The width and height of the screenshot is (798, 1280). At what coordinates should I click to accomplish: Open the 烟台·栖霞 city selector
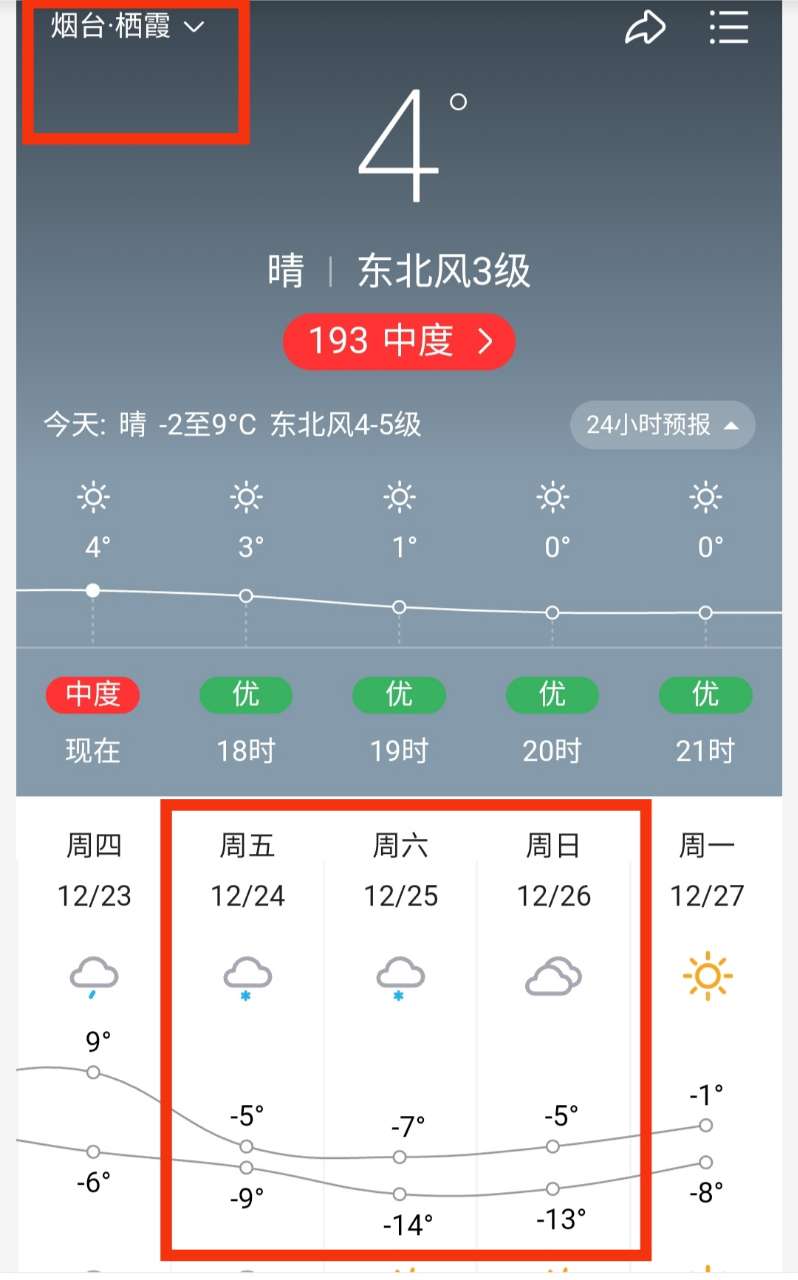[127, 27]
